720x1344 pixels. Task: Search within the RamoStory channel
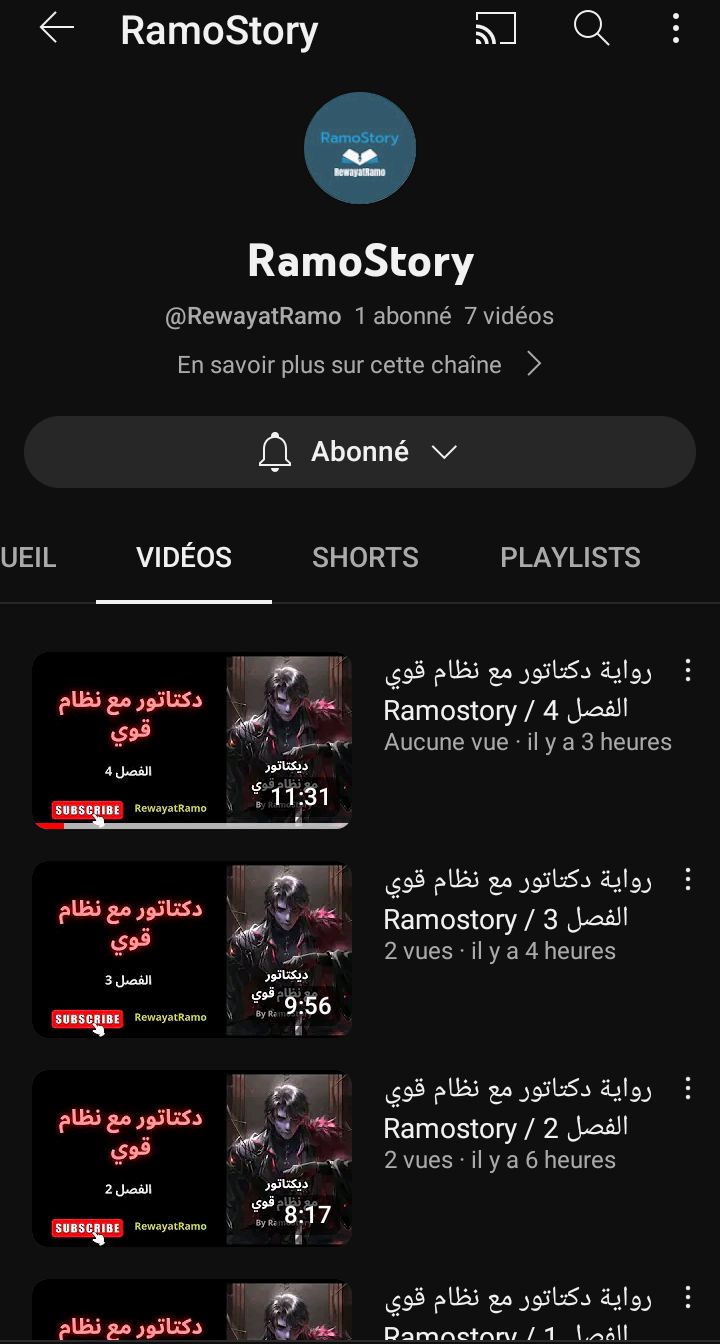591,30
